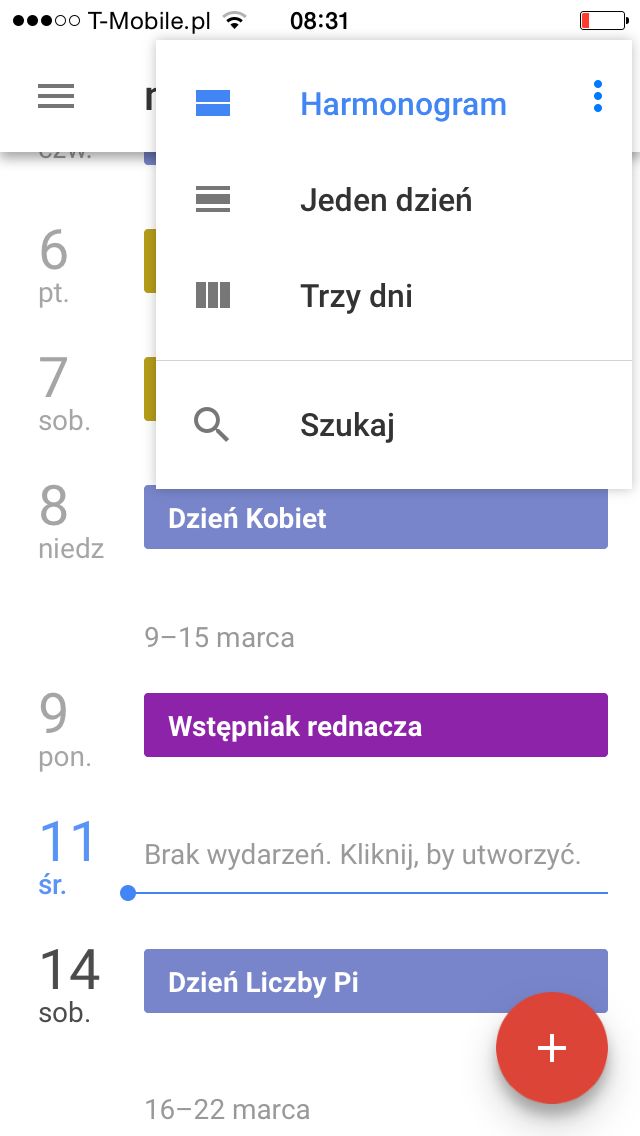Select the Harmonogram view
Image resolution: width=640 pixels, height=1136 pixels.
click(x=394, y=104)
